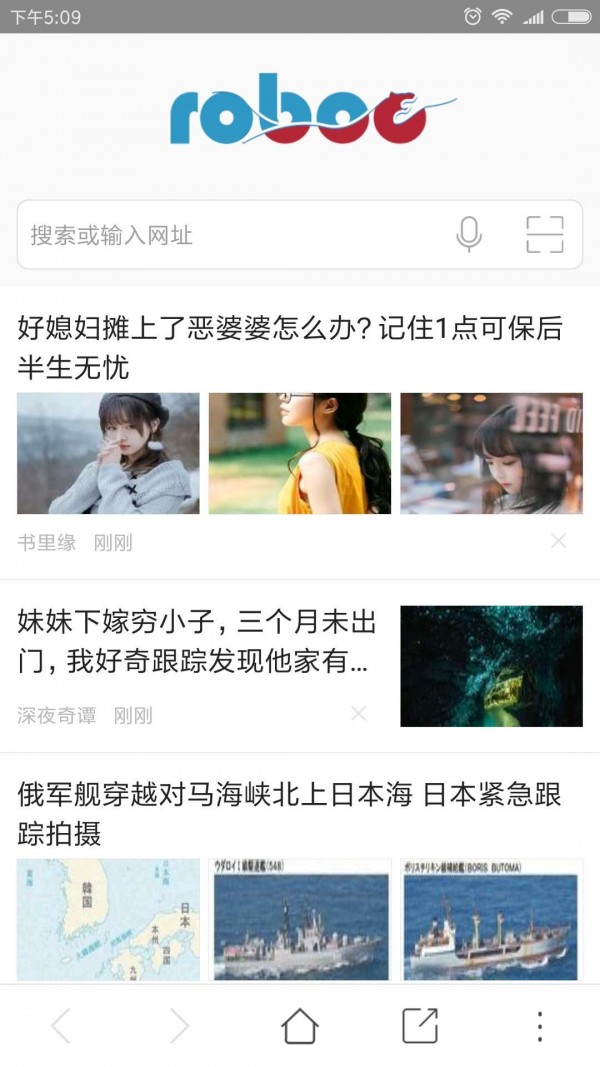The width and height of the screenshot is (600, 1067).
Task: Tap the search or URL input field
Action: coord(230,236)
